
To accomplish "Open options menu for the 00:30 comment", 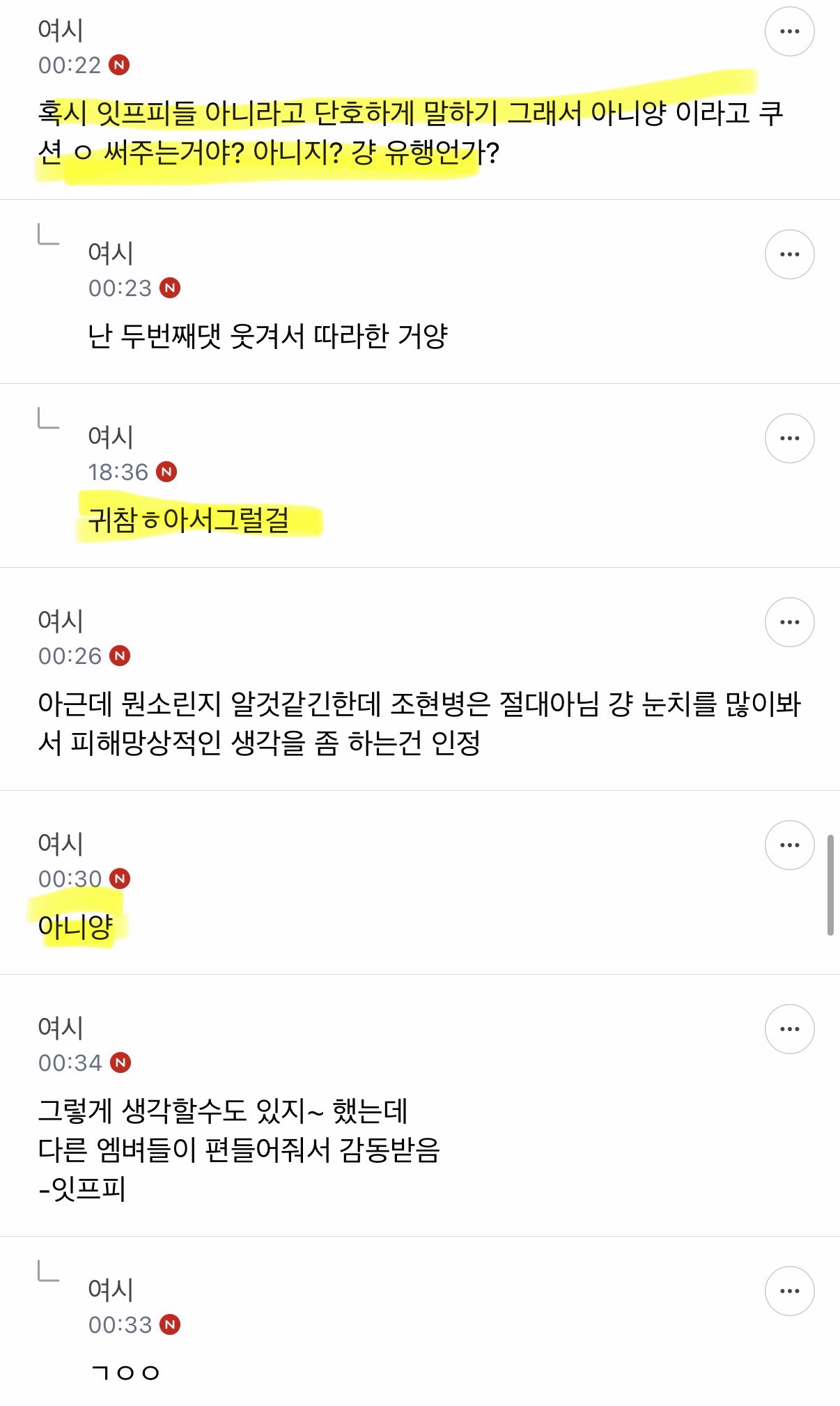I will [x=789, y=844].
